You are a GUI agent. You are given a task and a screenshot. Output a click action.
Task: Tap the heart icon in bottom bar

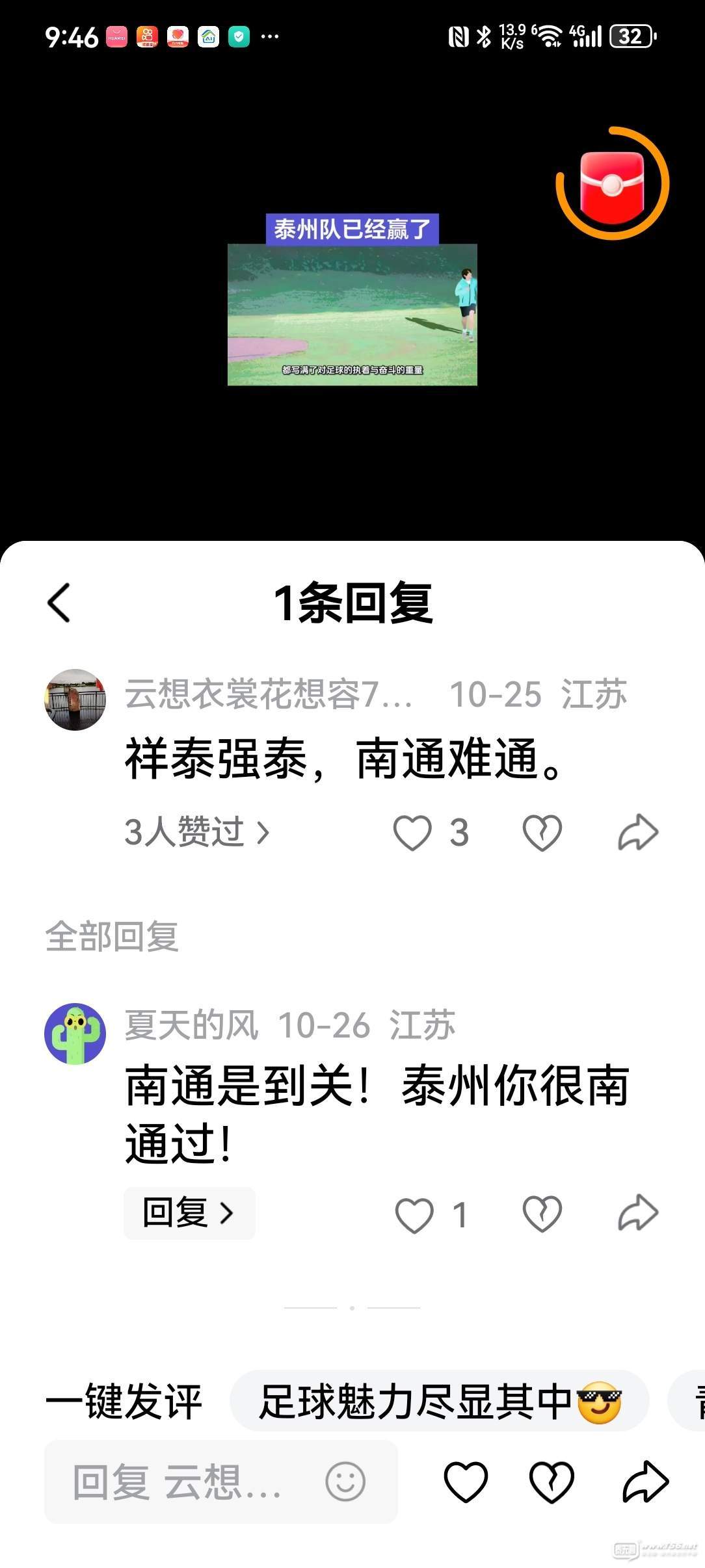click(x=466, y=1482)
